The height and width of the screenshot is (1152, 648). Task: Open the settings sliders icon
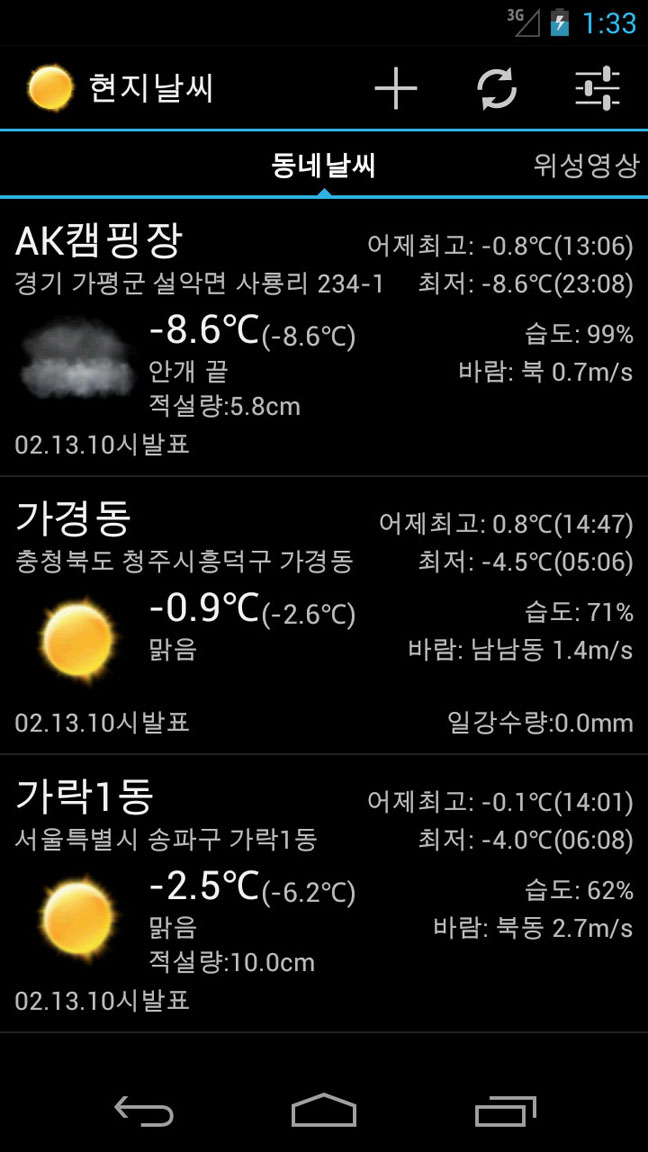(x=597, y=88)
